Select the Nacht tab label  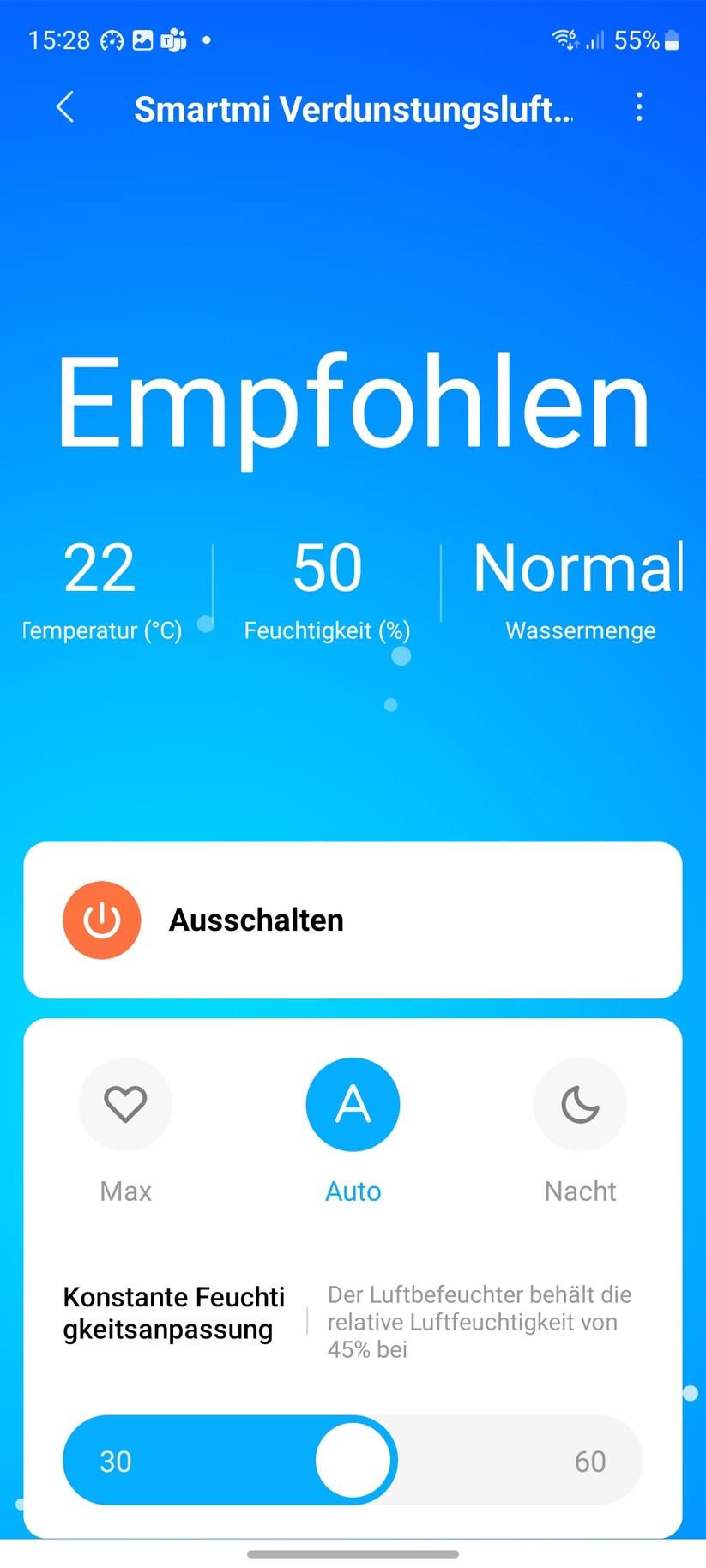[580, 1191]
